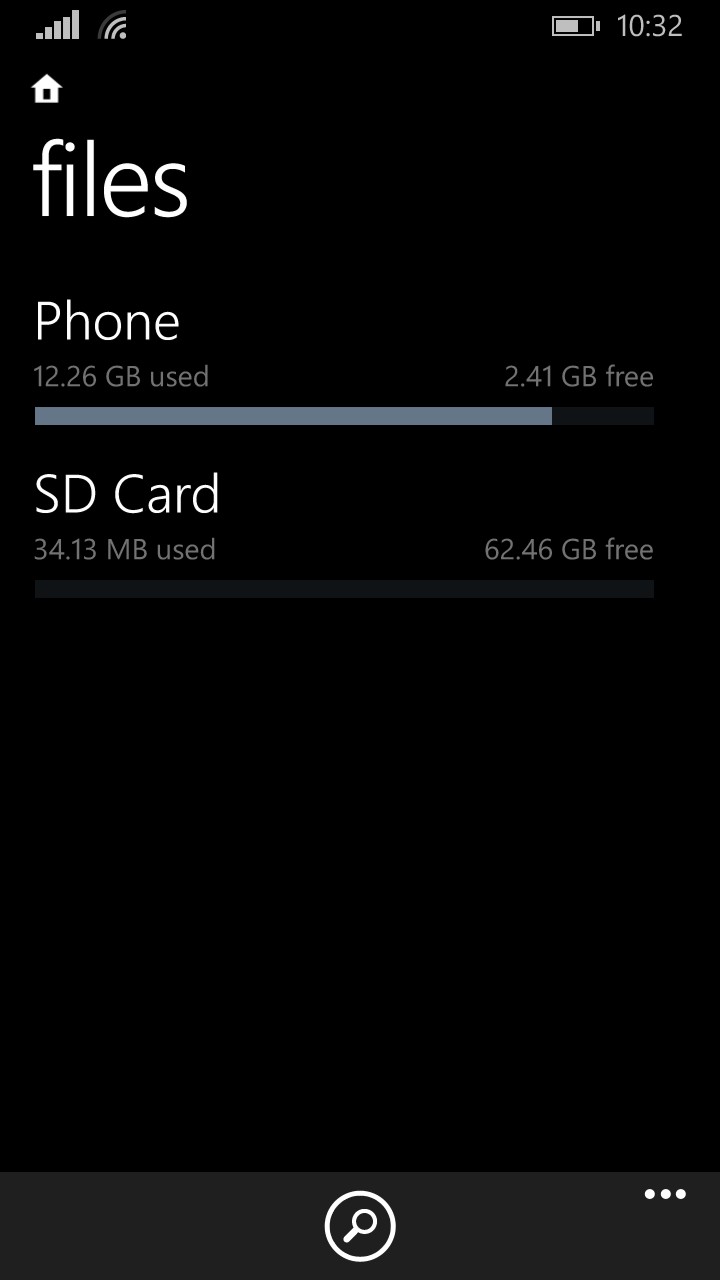
Task: Tap the home icon above files
Action: pos(47,90)
